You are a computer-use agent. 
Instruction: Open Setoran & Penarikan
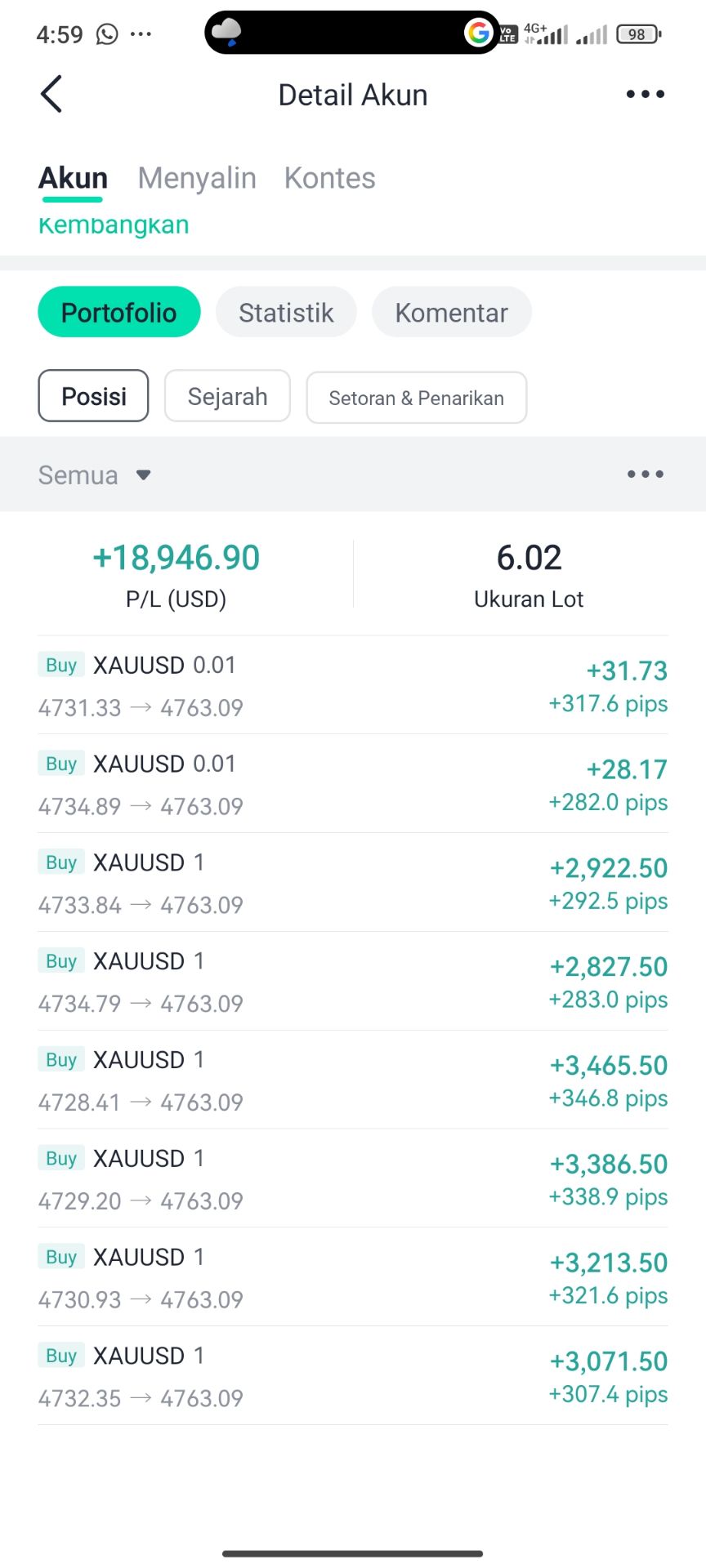[x=416, y=398]
